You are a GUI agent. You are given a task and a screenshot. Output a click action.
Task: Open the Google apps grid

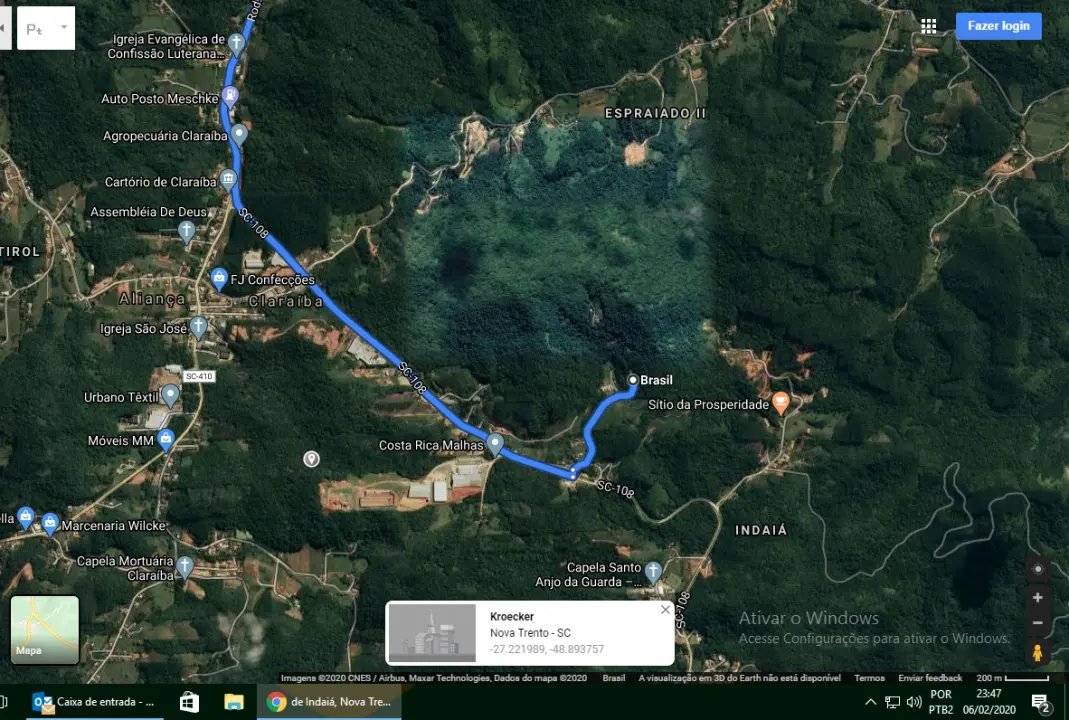coord(929,26)
